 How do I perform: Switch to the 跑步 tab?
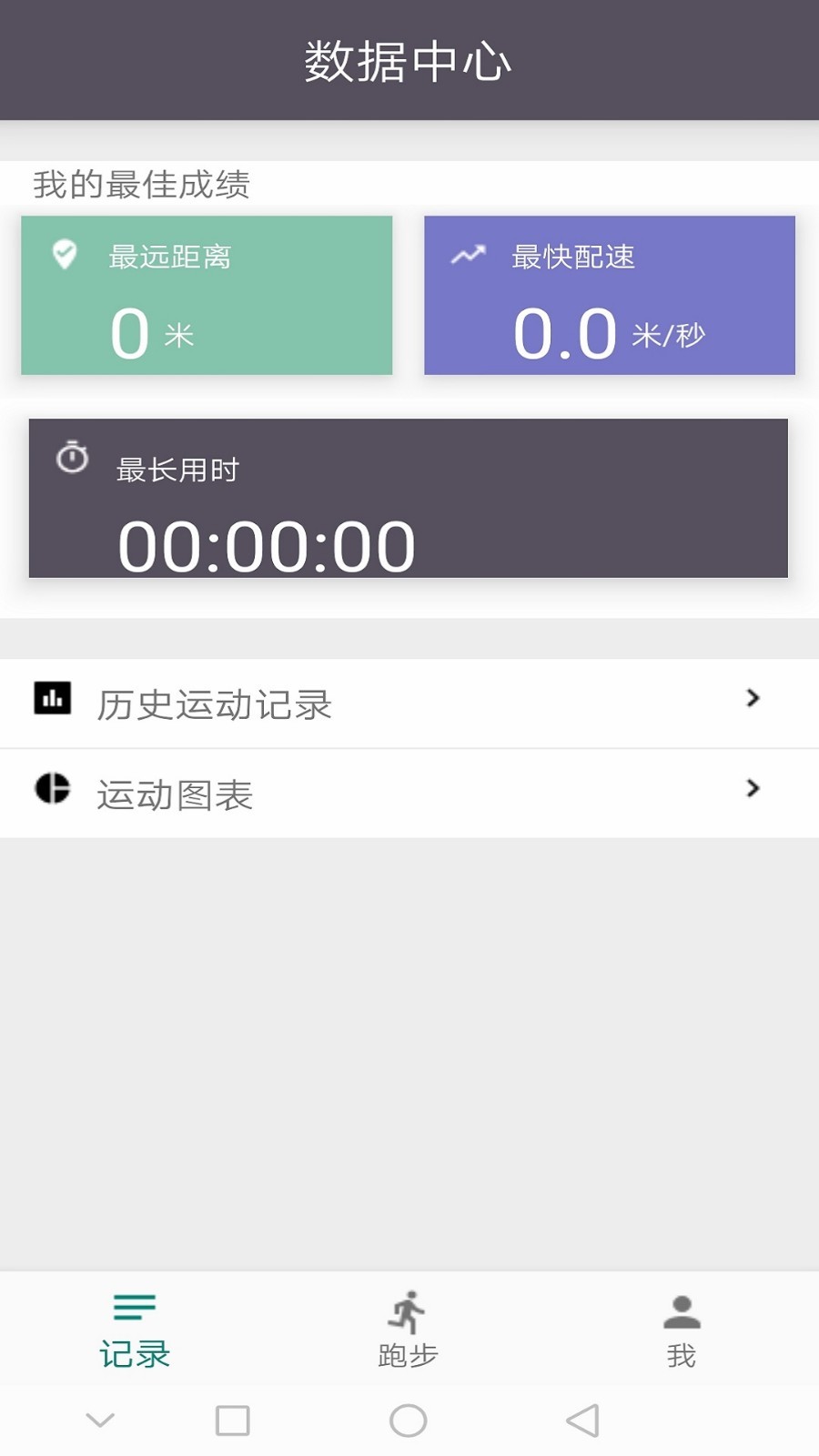click(408, 1330)
